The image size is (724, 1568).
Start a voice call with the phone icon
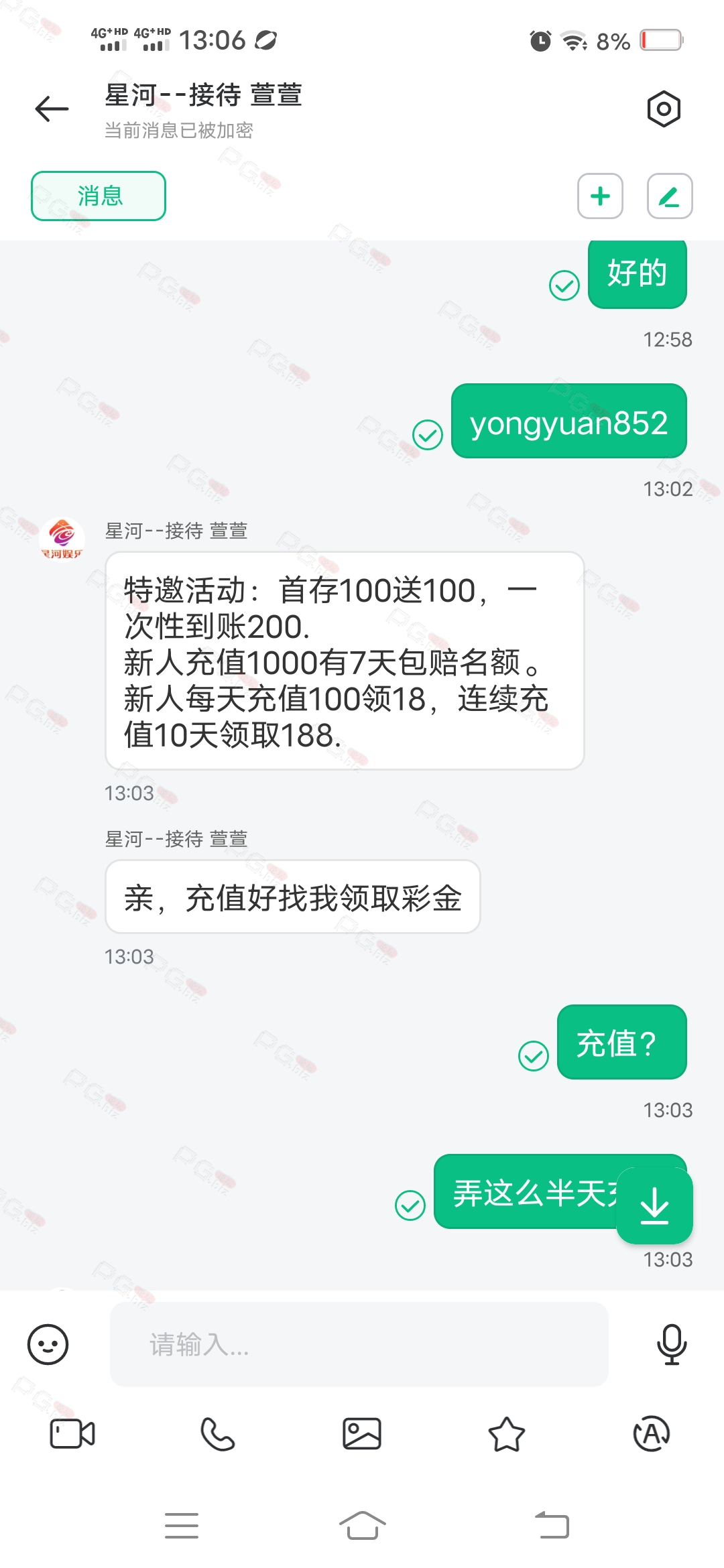(x=217, y=1434)
